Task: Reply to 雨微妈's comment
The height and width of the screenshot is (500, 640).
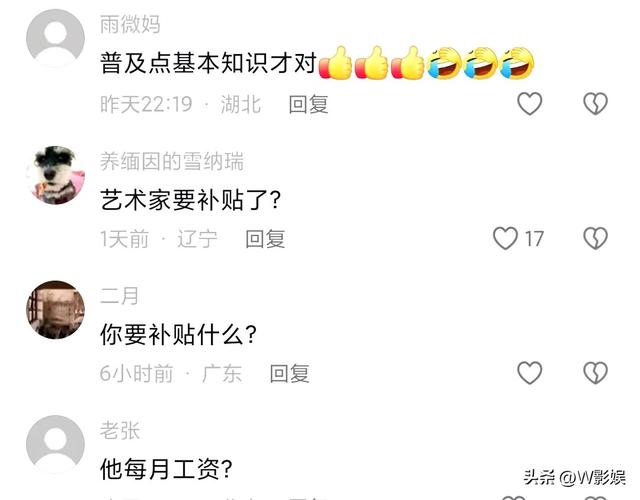Action: point(308,104)
